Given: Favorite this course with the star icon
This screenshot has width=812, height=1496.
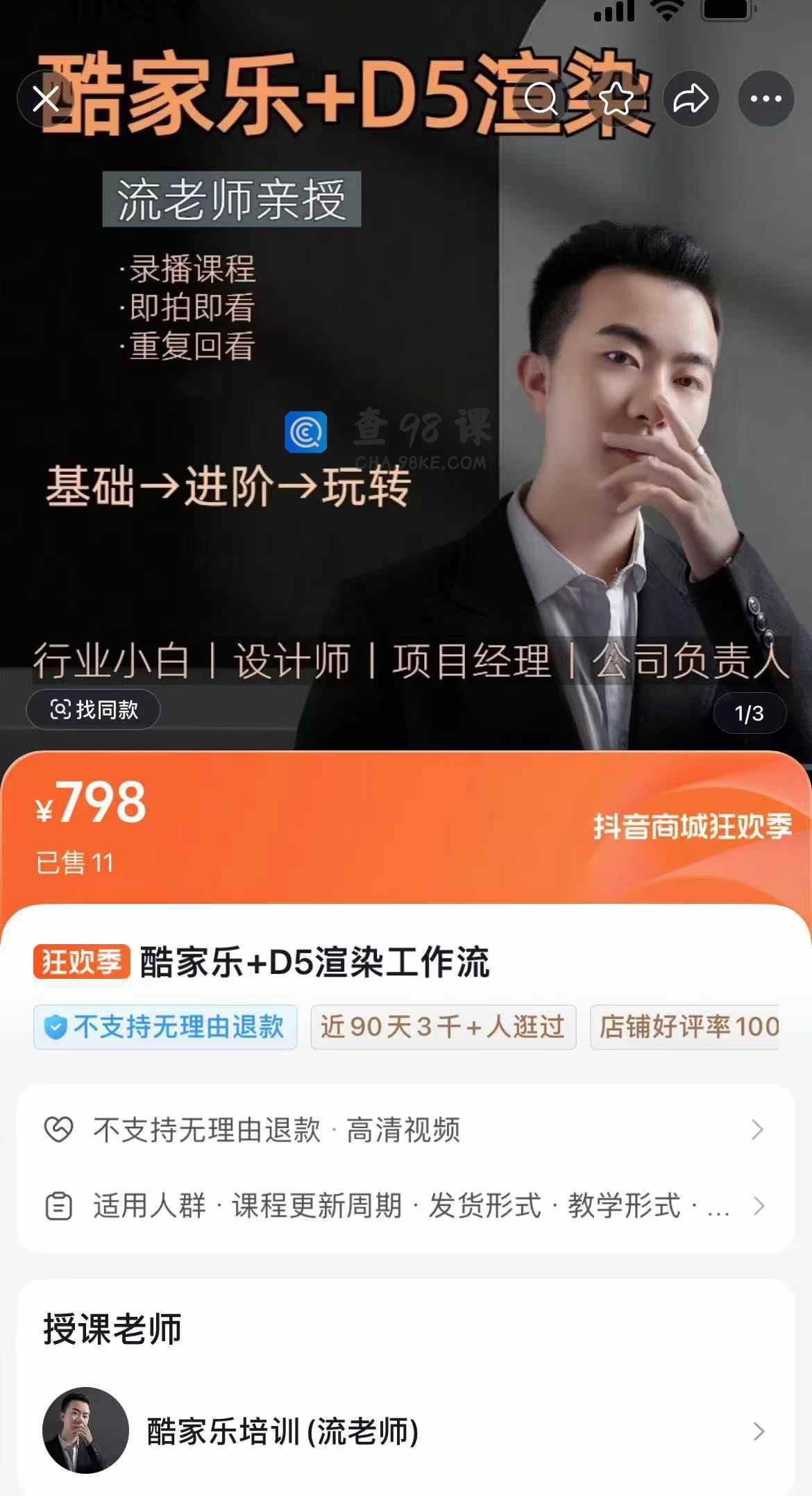Looking at the screenshot, I should [616, 99].
